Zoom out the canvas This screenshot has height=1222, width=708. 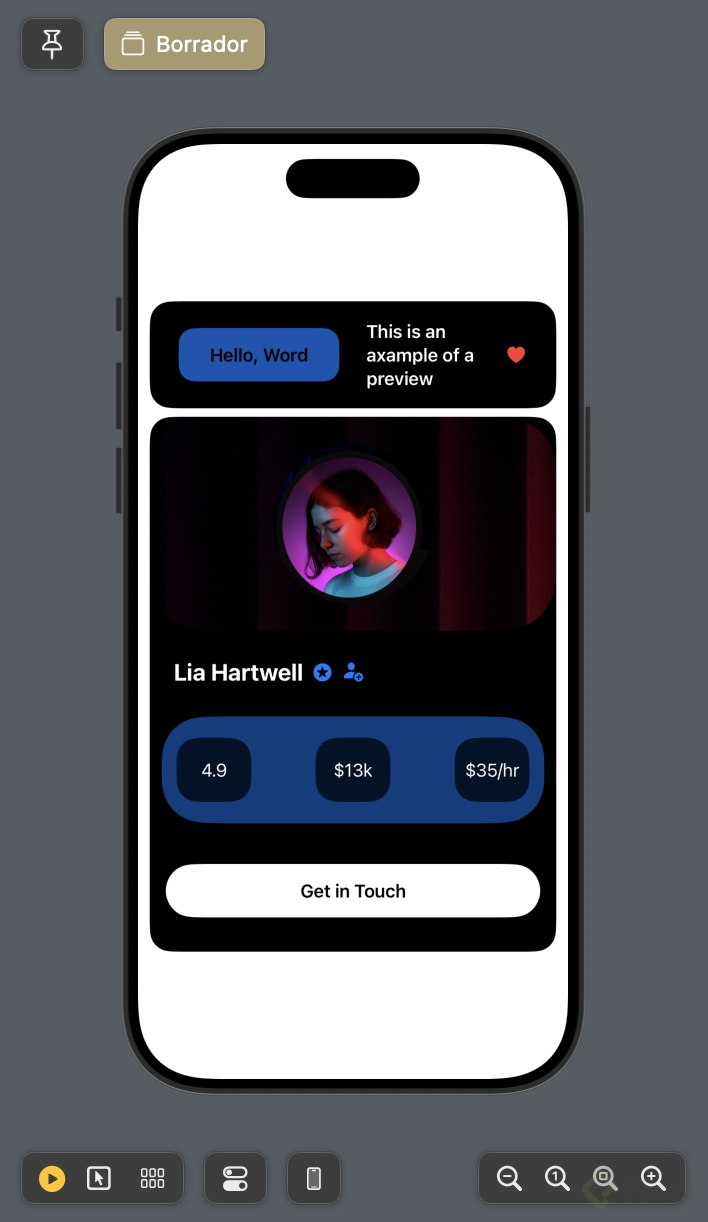[x=509, y=1178]
